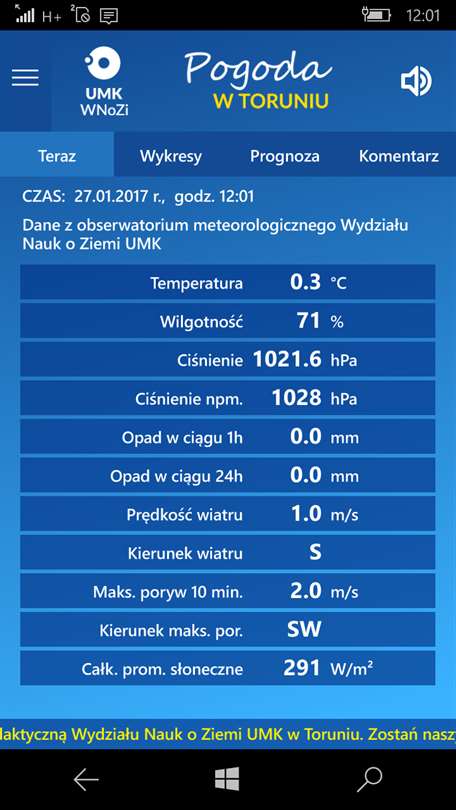The width and height of the screenshot is (456, 810).
Task: Tap the Windows home button
Action: coord(227,779)
